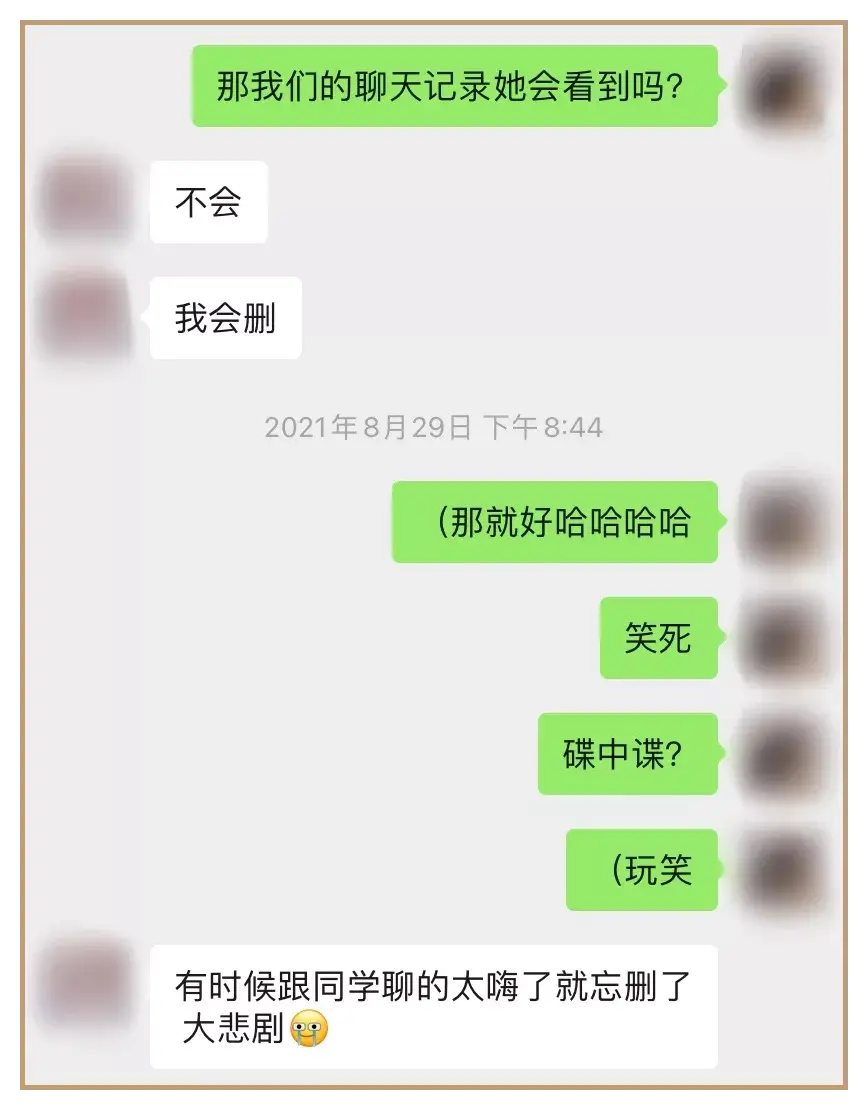Select the message bubble '我会删'
This screenshot has height=1105, width=865.
point(224,317)
